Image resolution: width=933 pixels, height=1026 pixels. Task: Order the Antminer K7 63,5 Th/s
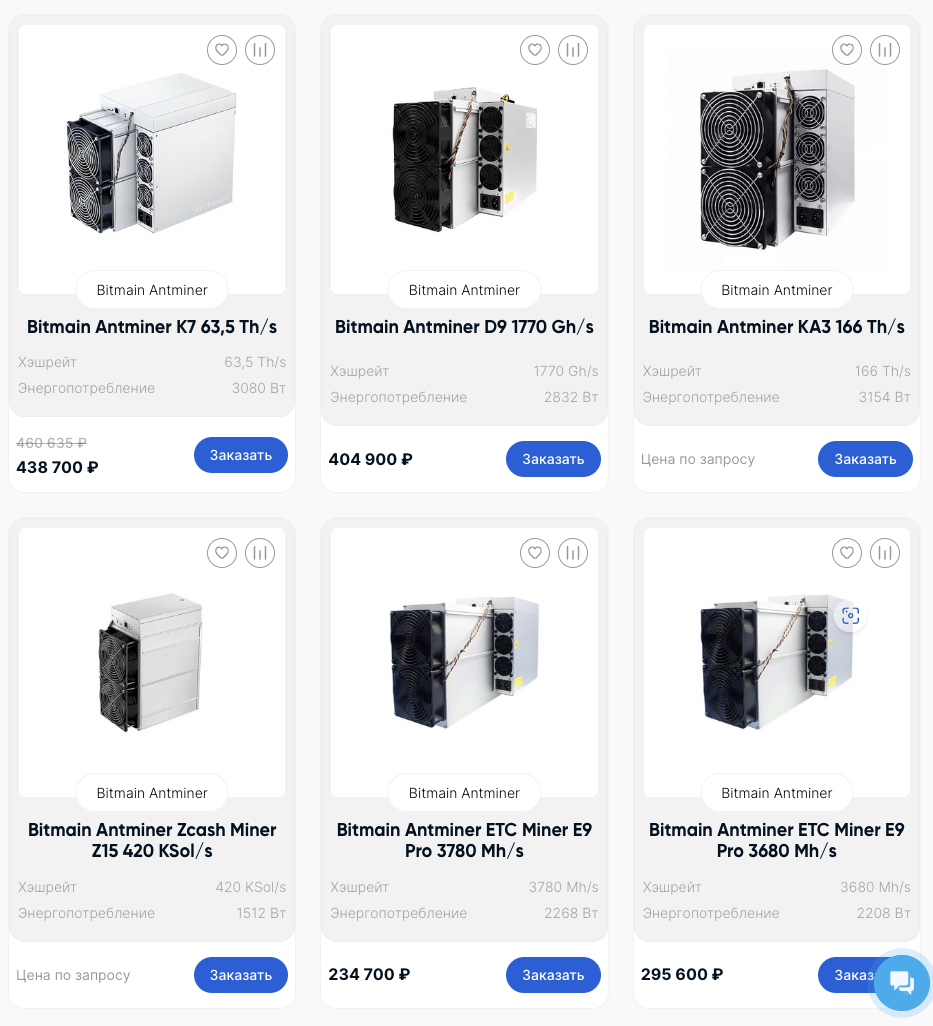point(241,455)
